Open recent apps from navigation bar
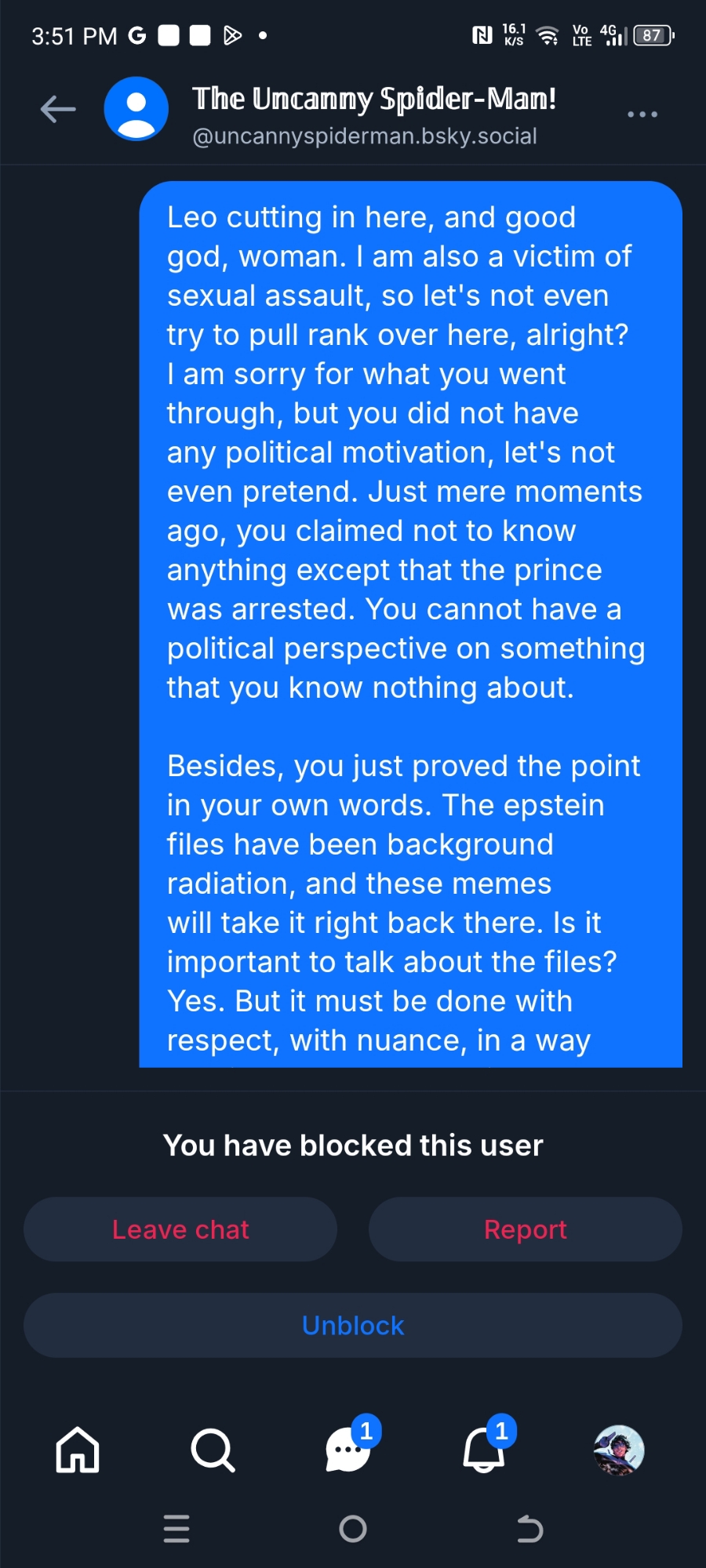Screen dimensions: 706x1568 tap(176, 1529)
